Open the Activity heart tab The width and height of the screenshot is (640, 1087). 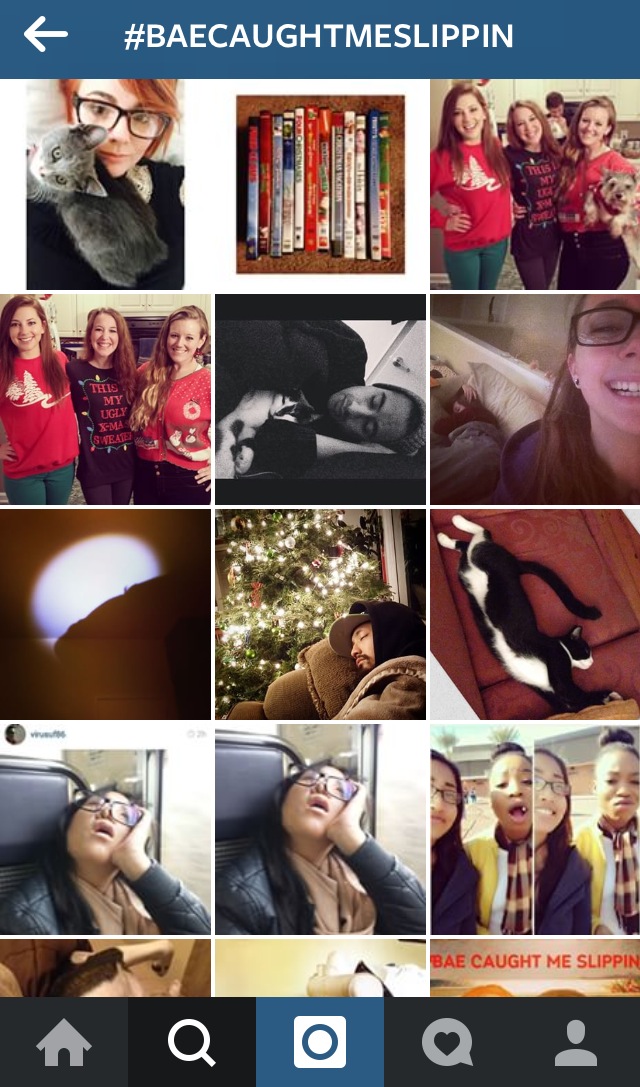(x=448, y=1043)
